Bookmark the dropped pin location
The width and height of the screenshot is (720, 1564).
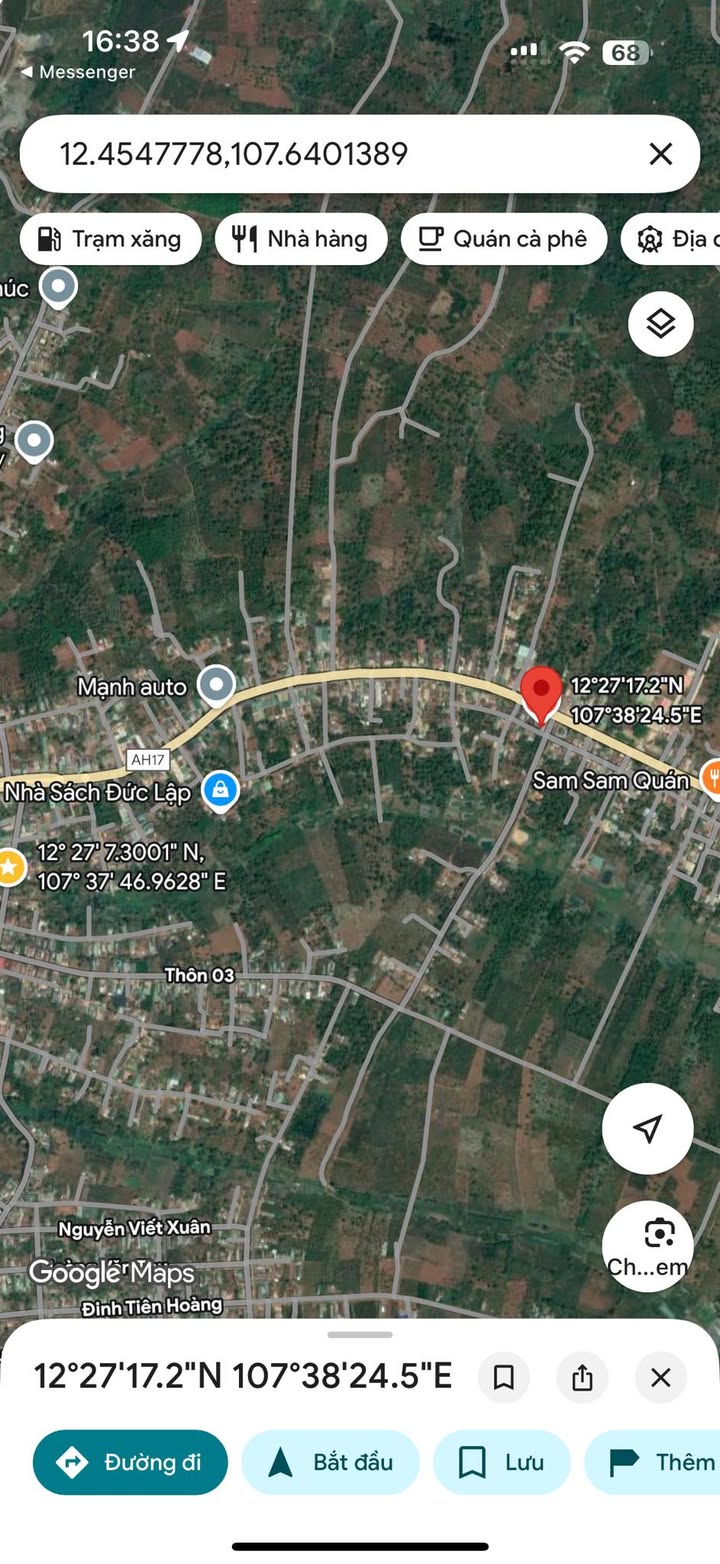pos(504,1378)
